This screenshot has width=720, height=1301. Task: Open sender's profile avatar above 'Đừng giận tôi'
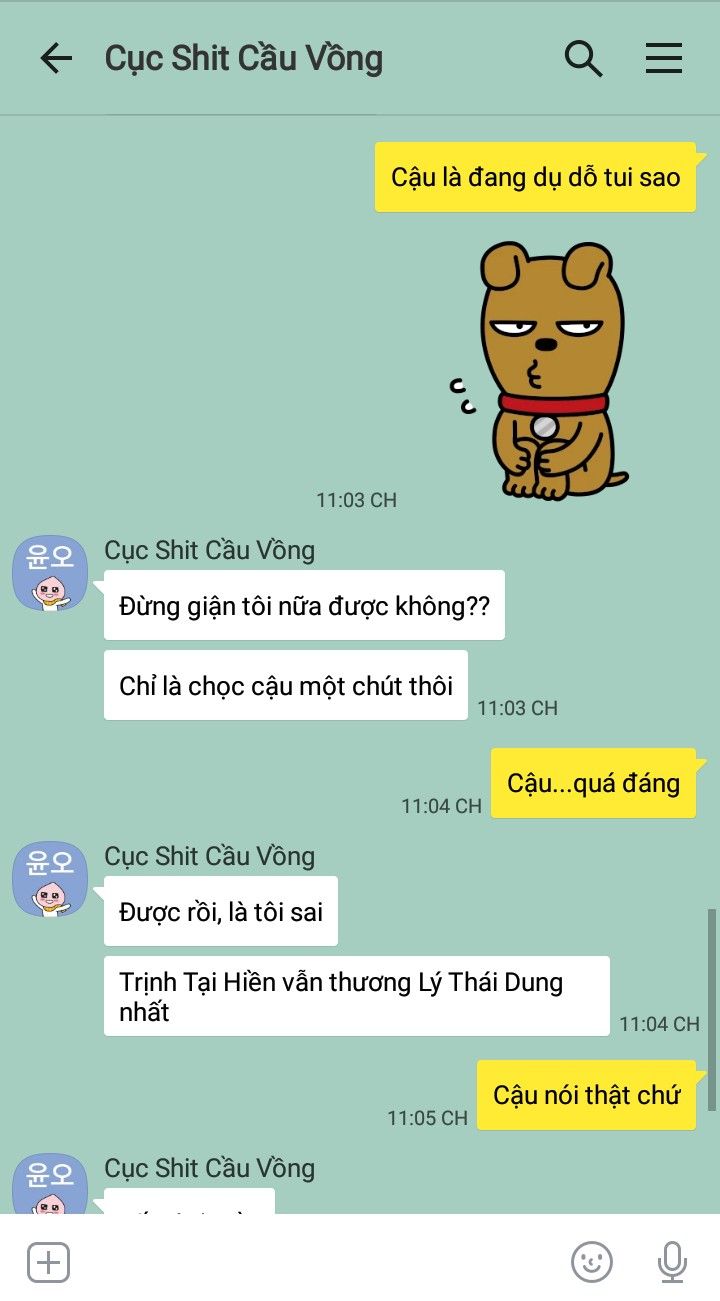[x=50, y=573]
